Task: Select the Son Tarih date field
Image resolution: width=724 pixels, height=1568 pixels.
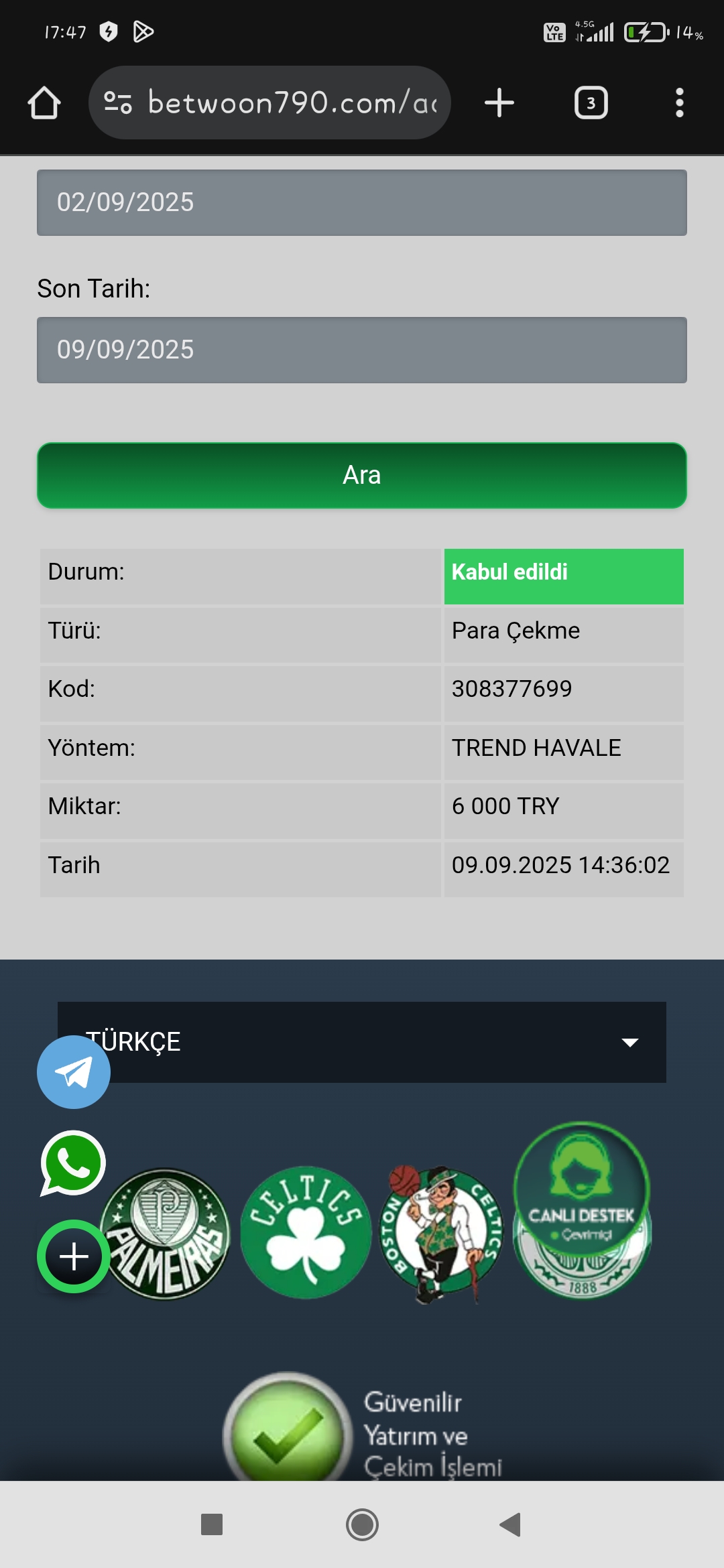Action: pos(362,349)
